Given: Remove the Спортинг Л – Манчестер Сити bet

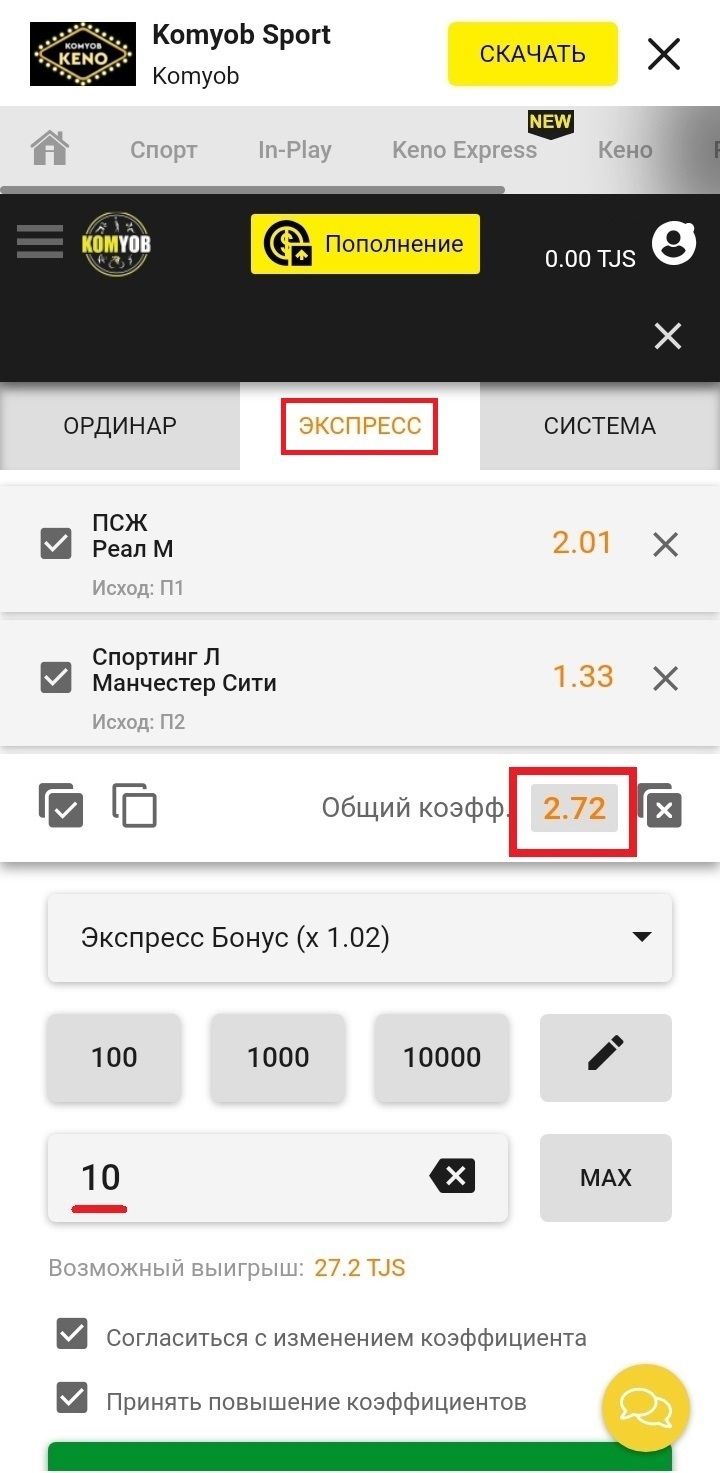Looking at the screenshot, I should tap(665, 679).
